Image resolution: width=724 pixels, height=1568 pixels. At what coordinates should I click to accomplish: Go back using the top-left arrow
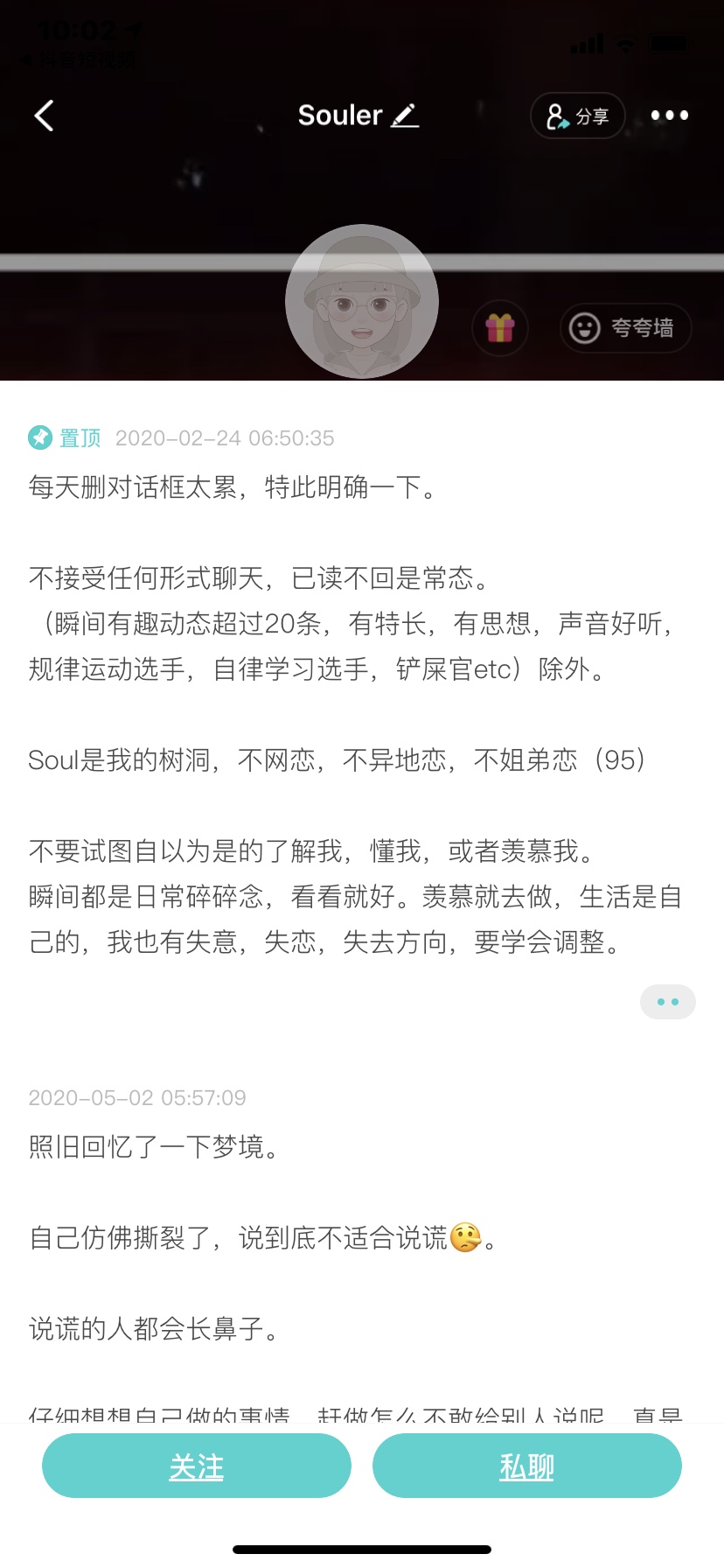(x=45, y=115)
